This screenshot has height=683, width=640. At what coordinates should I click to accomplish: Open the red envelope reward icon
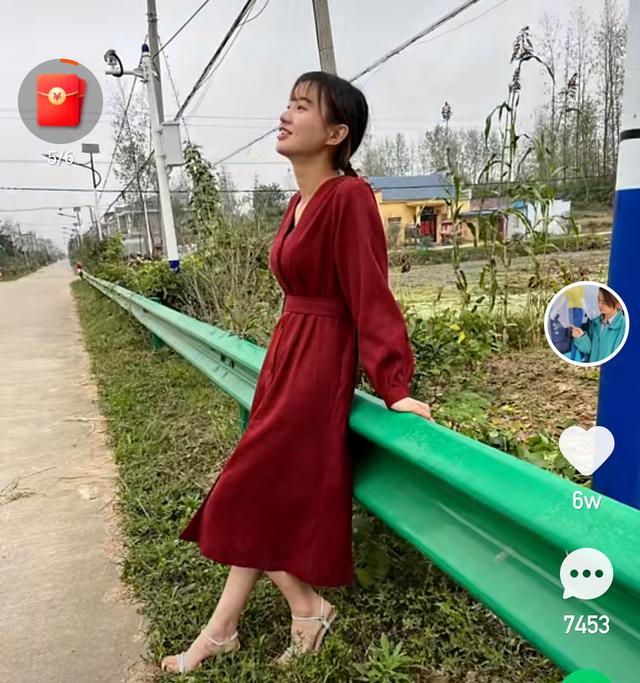coord(60,101)
